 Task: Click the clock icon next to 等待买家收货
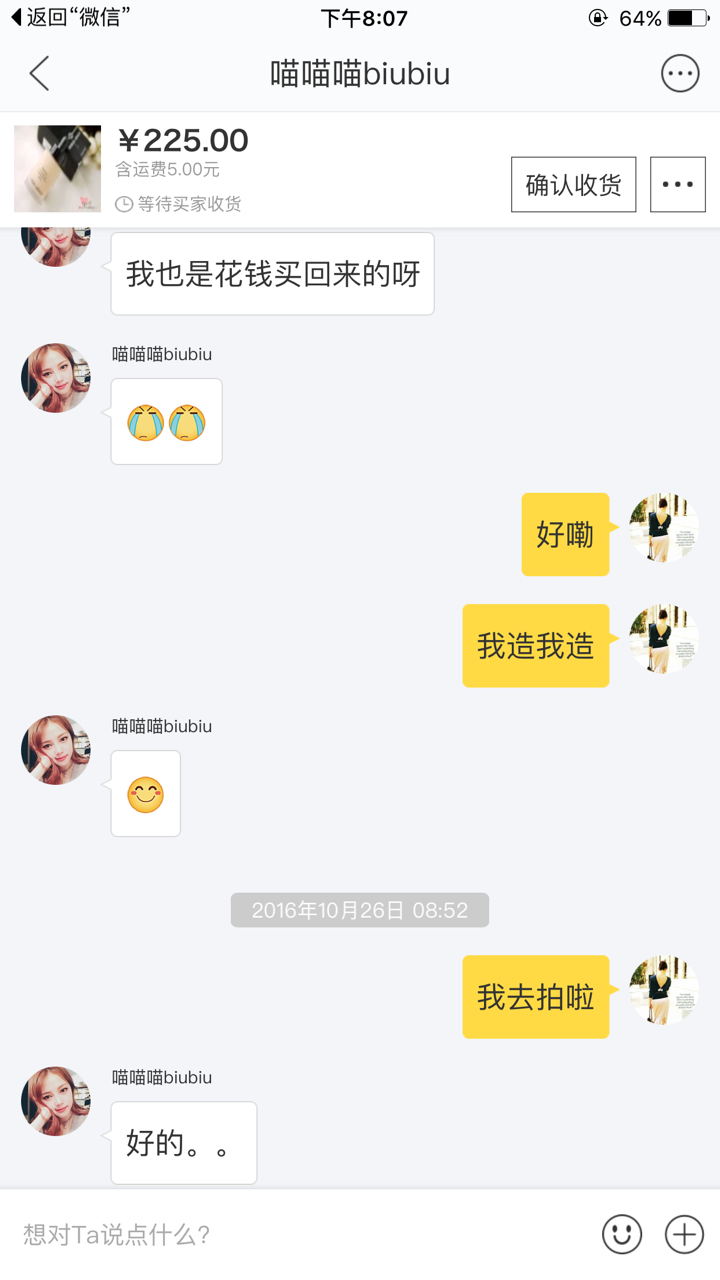pyautogui.click(x=122, y=205)
